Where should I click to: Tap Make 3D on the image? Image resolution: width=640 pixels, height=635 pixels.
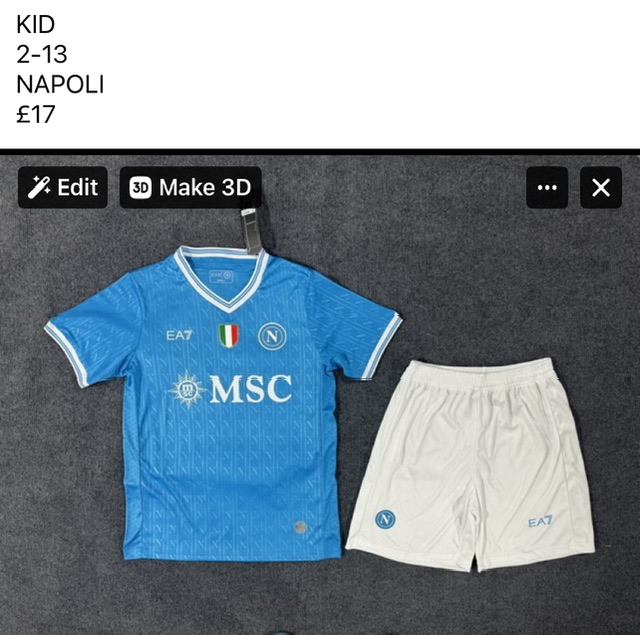190,187
